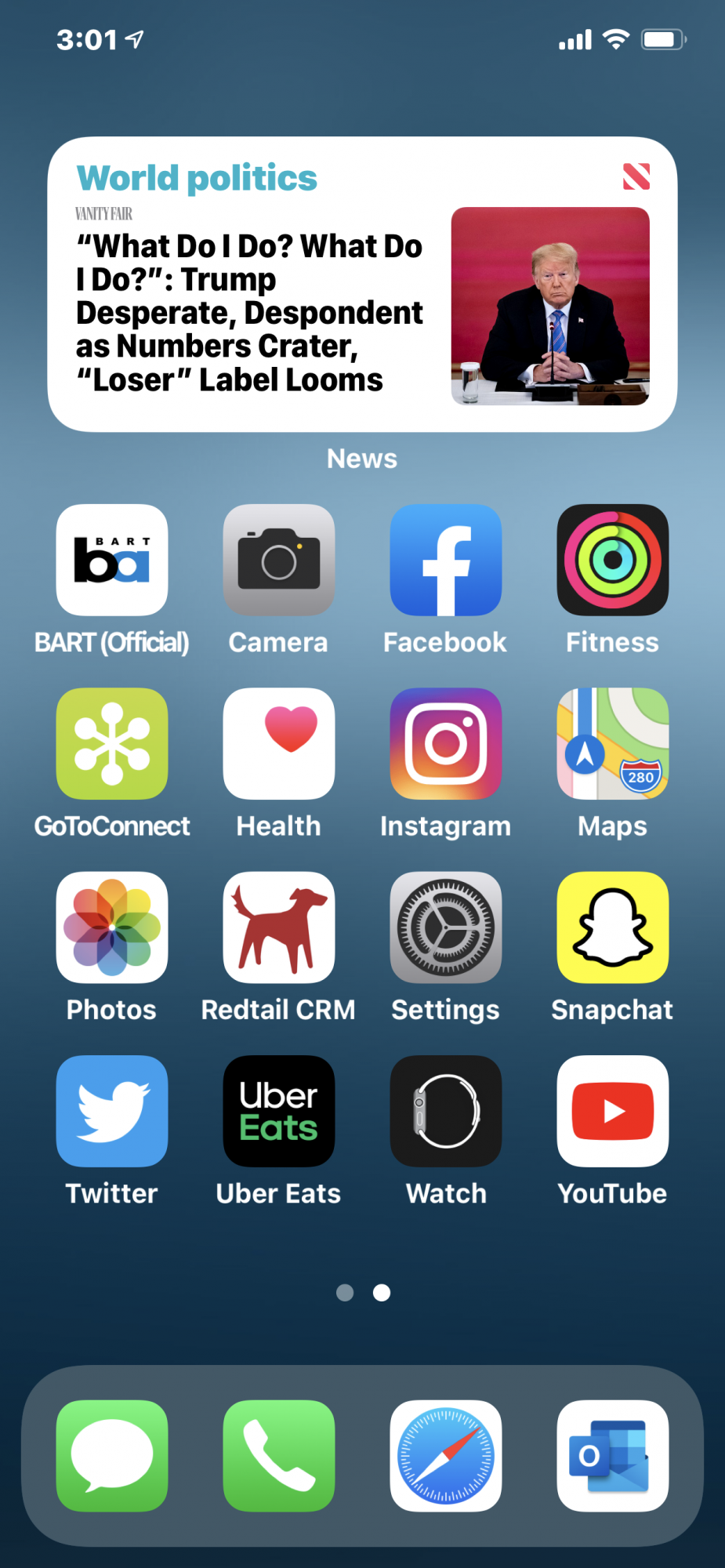Open Safari from the dock

pyautogui.click(x=446, y=1455)
